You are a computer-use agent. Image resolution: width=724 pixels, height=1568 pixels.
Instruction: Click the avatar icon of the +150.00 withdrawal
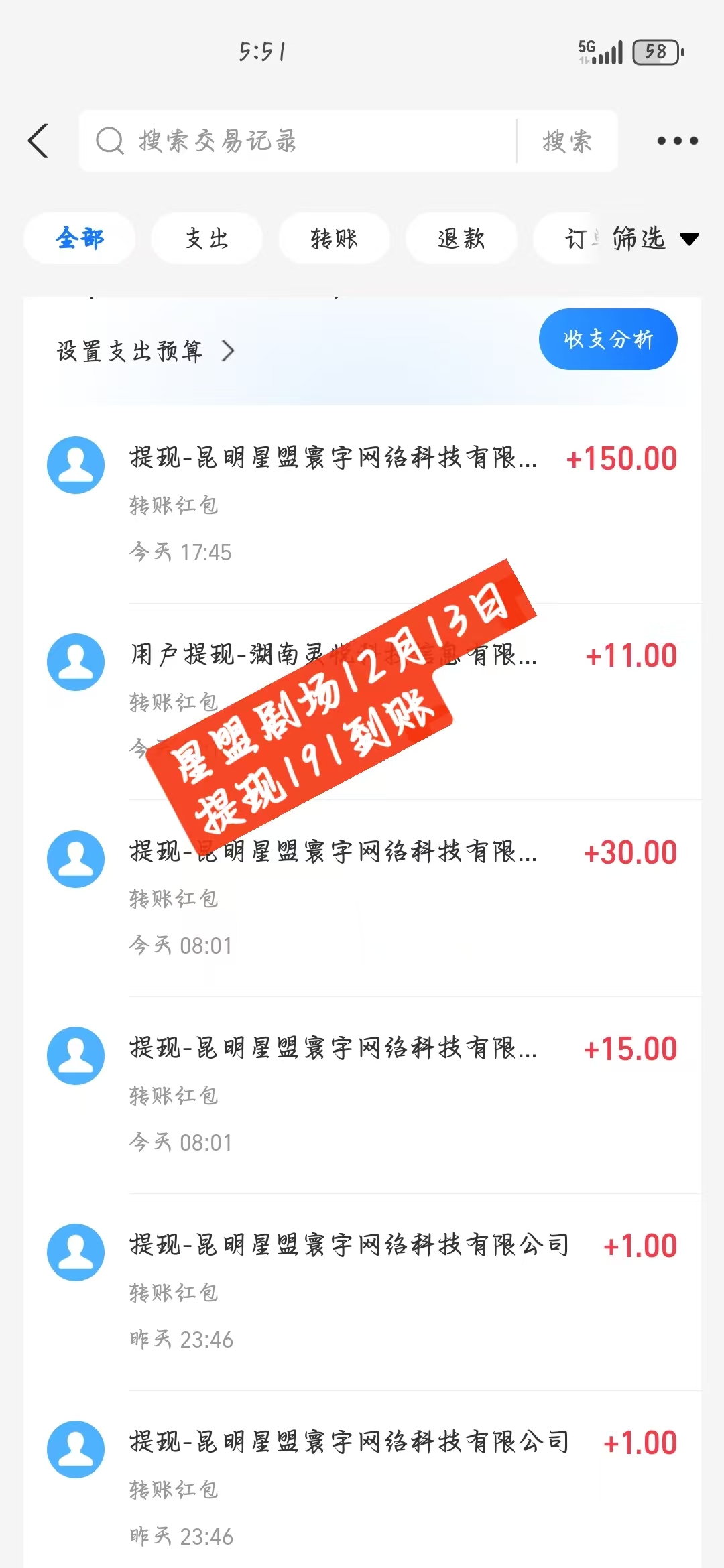(x=76, y=465)
